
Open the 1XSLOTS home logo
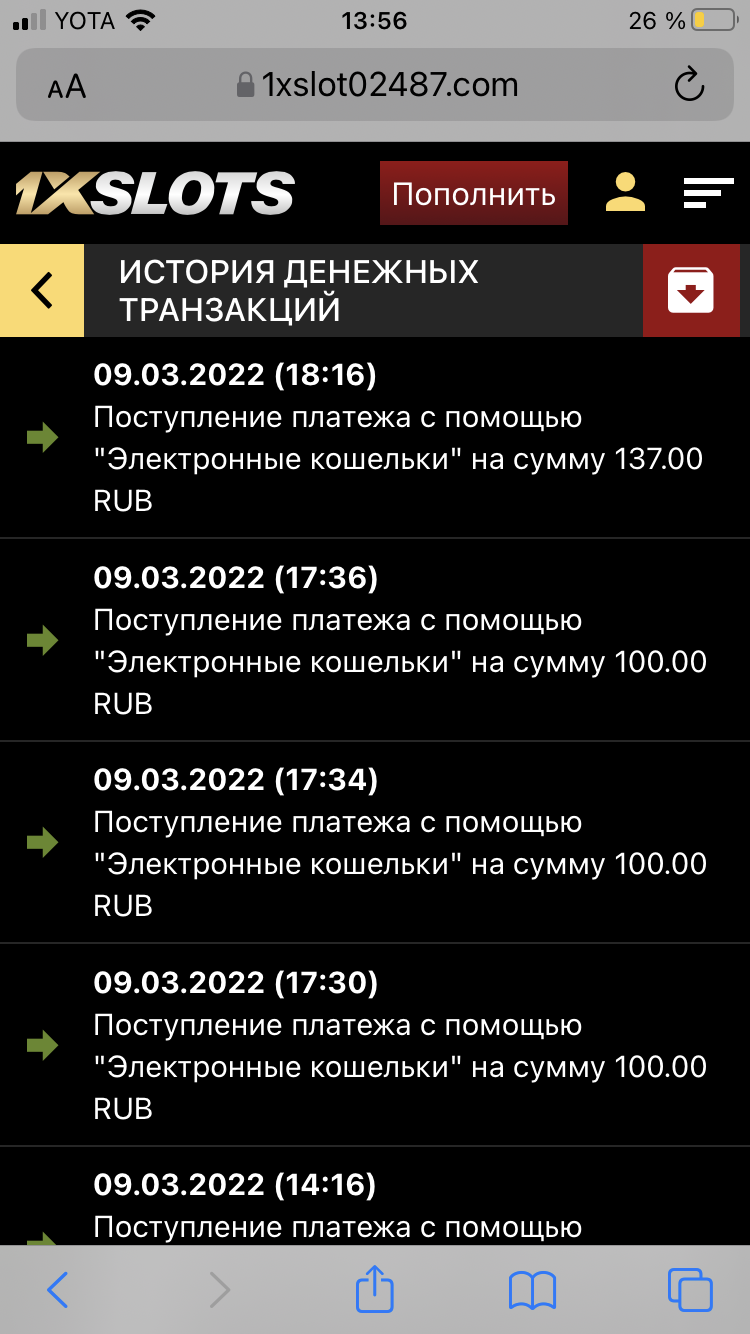pyautogui.click(x=155, y=193)
